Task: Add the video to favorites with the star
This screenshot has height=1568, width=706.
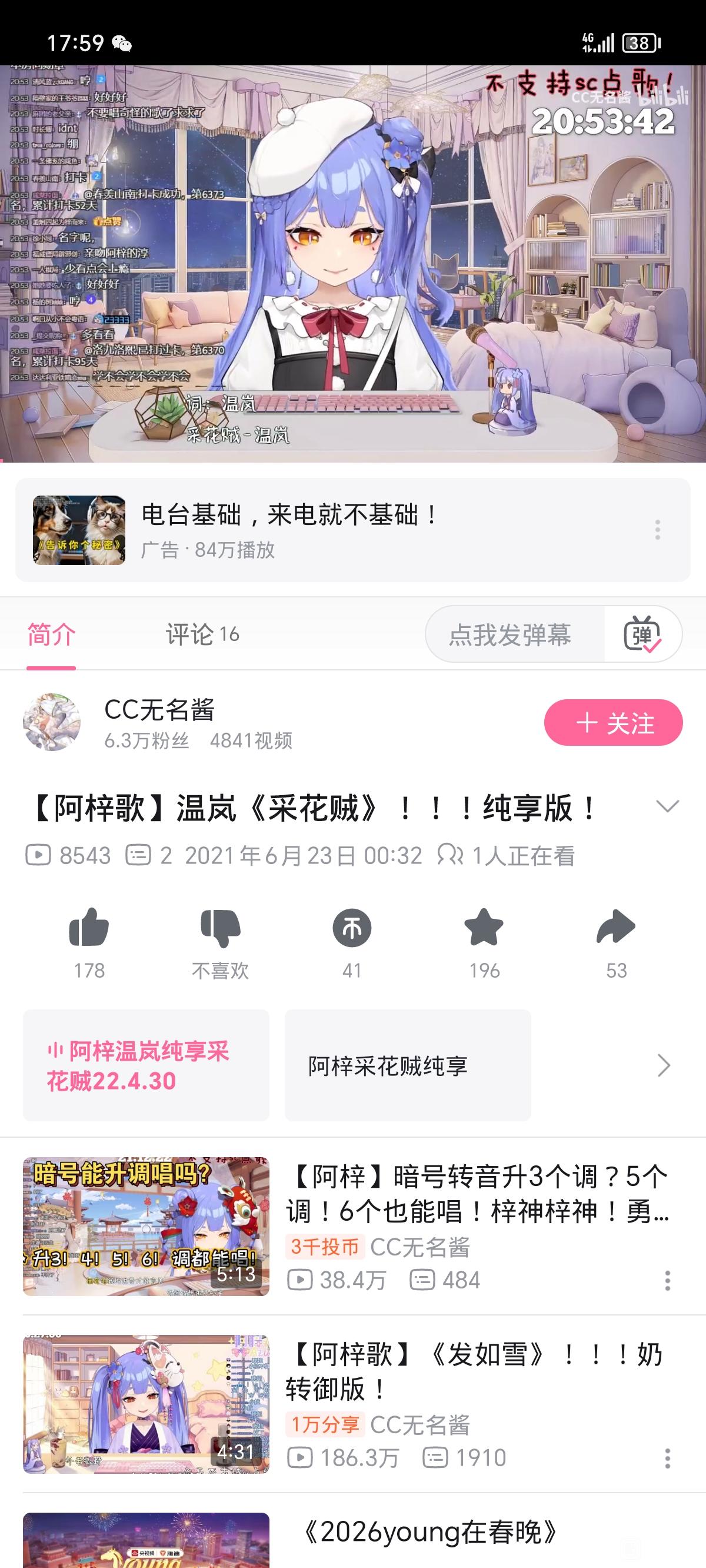Action: point(484,928)
